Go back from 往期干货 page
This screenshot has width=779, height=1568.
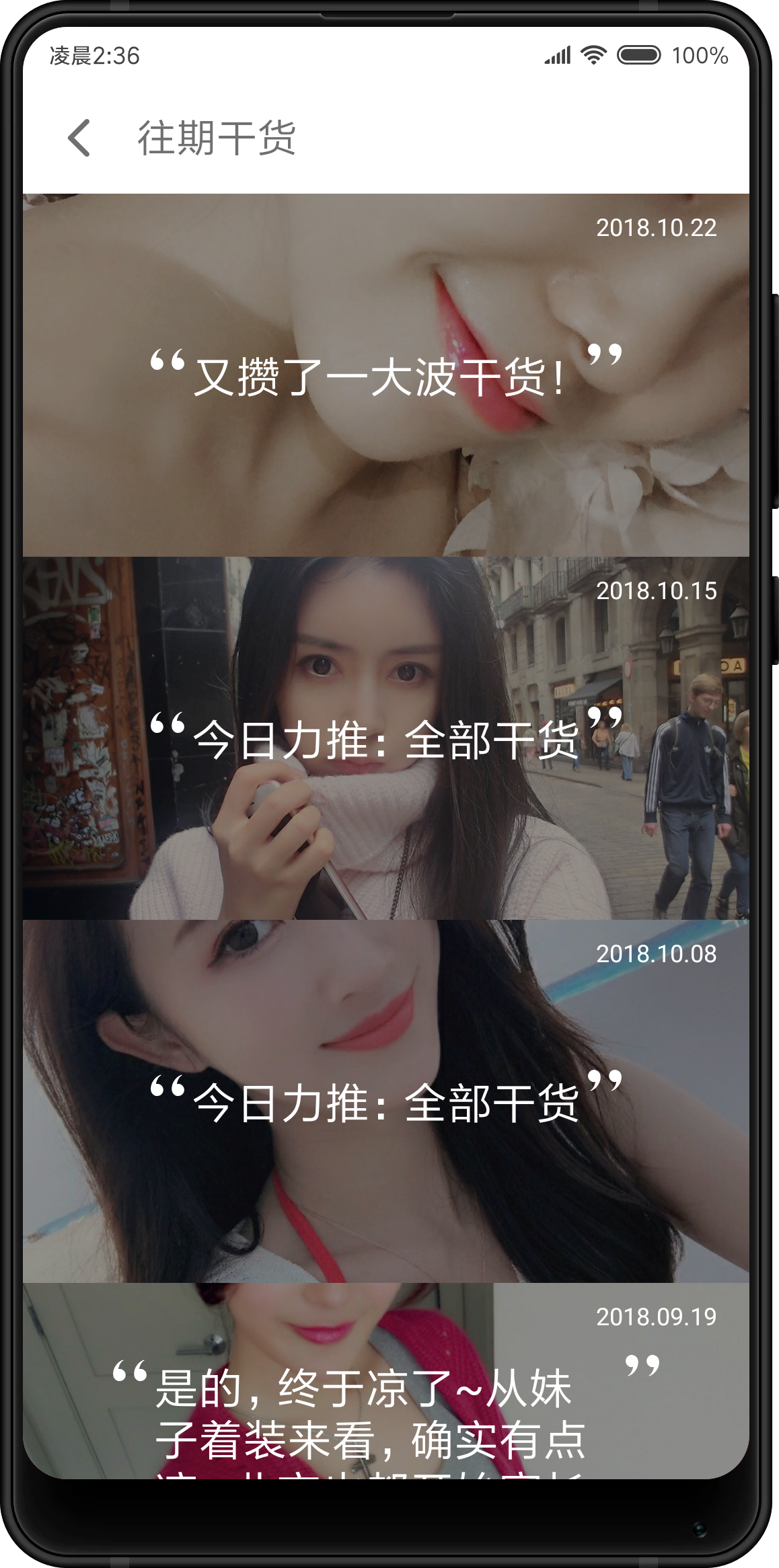tap(79, 138)
